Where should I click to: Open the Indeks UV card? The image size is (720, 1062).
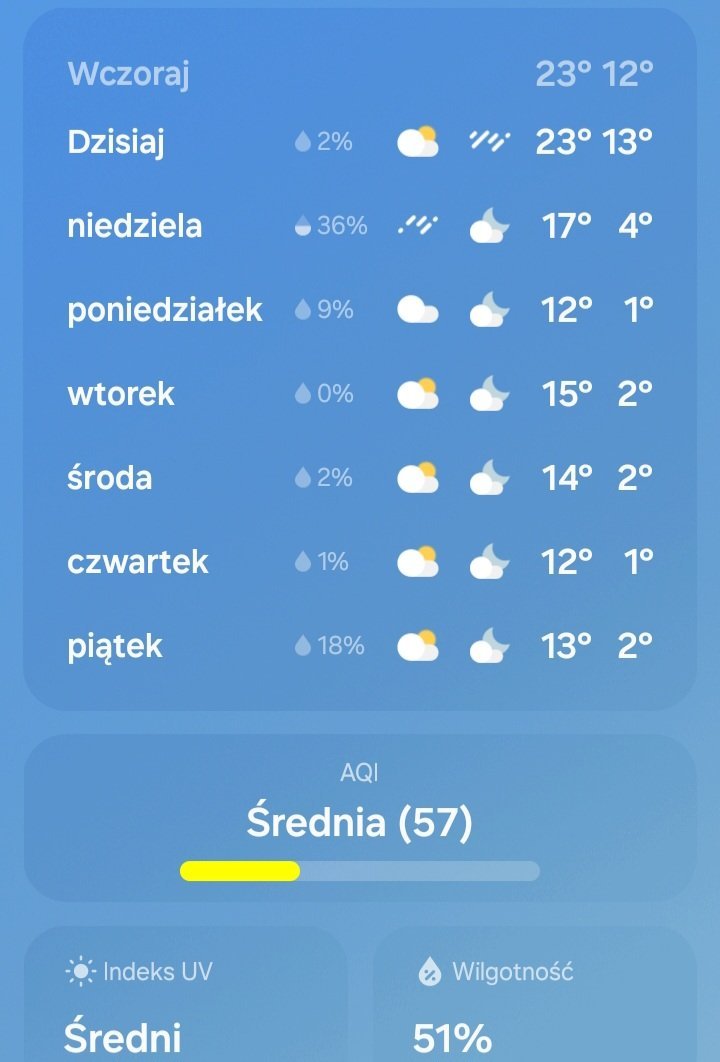pos(185,1000)
